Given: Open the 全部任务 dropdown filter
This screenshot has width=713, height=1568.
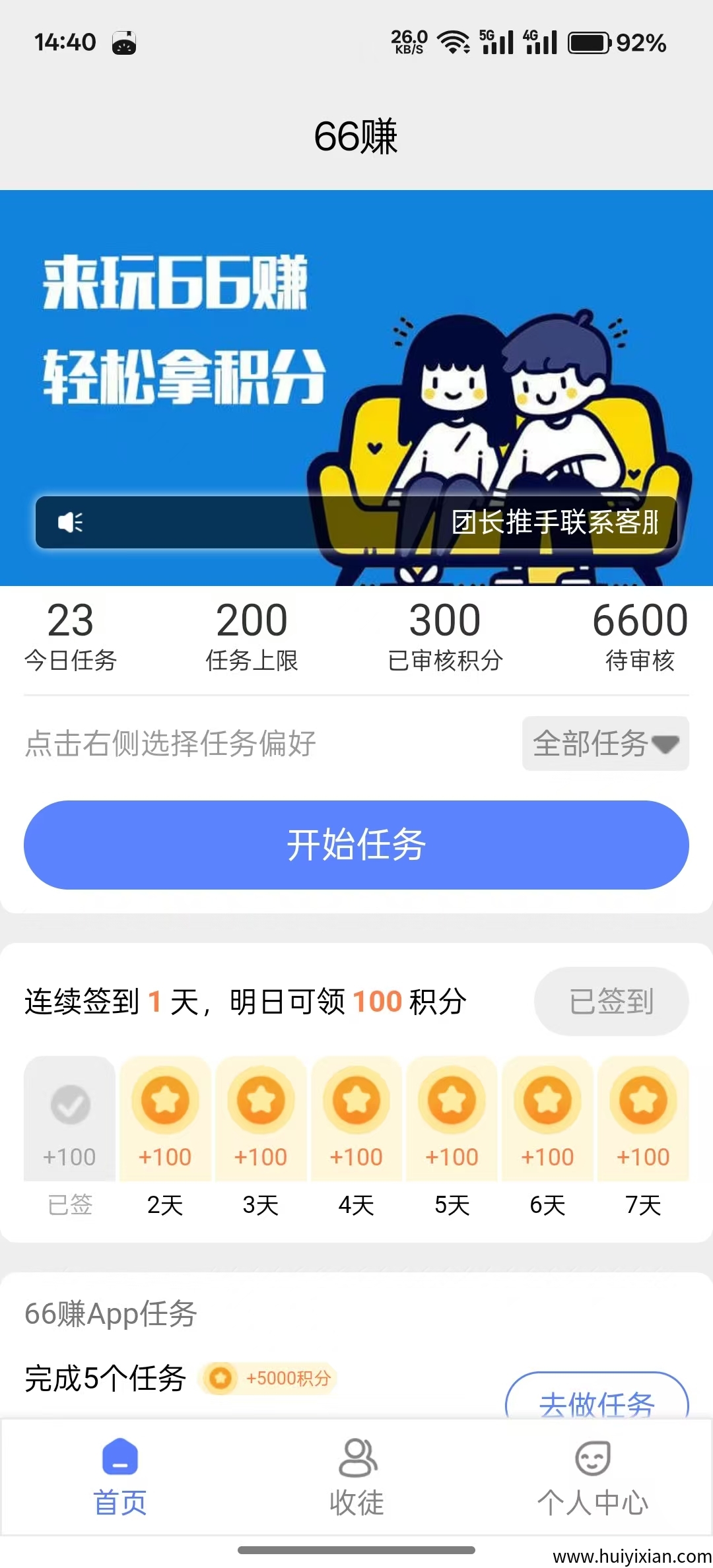Looking at the screenshot, I should pos(603,744).
